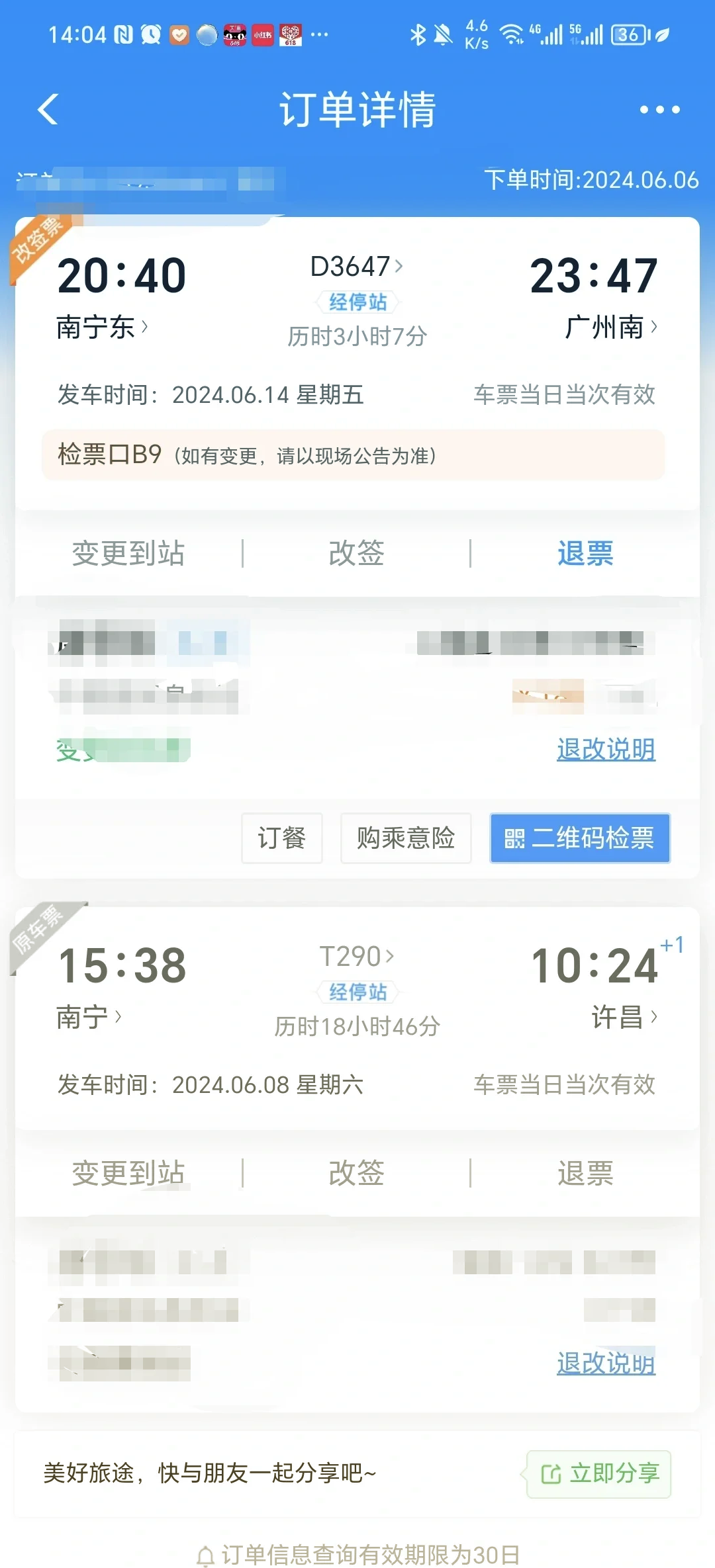Tap the 购乘意险 button
This screenshot has width=715, height=1568.
tap(406, 838)
